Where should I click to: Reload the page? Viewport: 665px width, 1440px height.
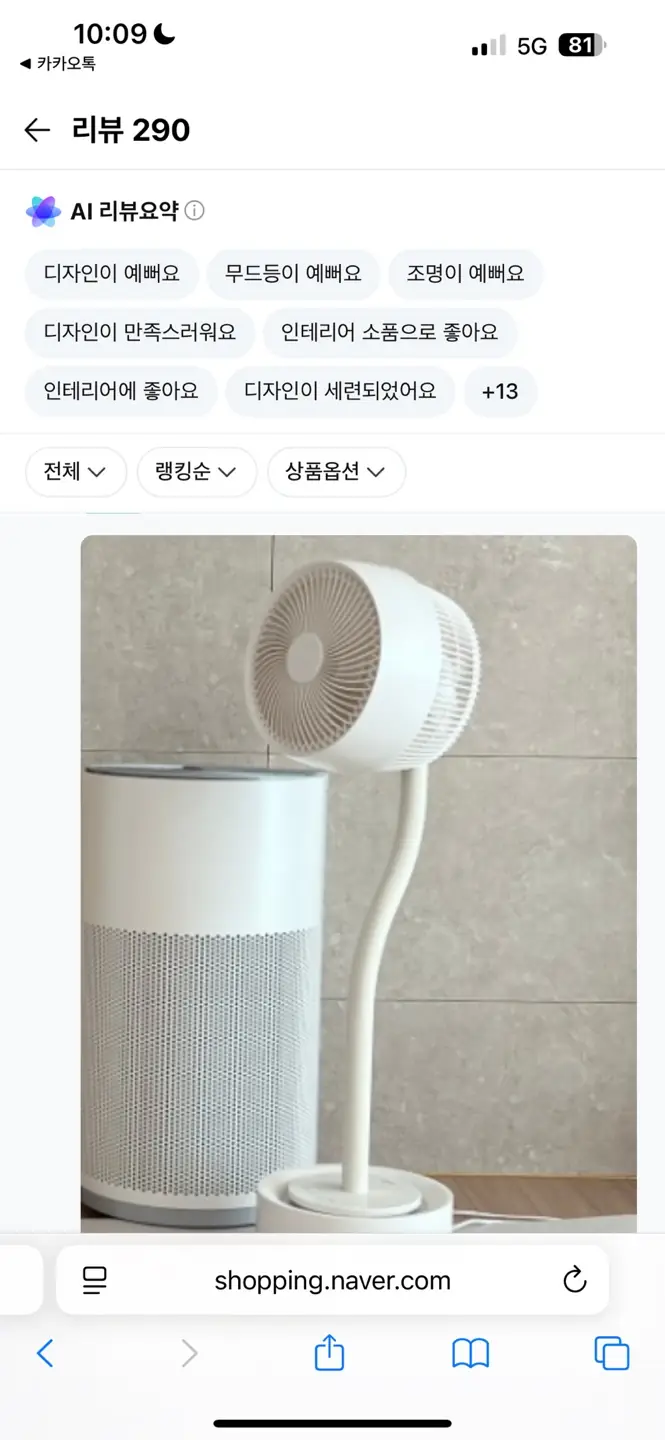pos(574,1280)
